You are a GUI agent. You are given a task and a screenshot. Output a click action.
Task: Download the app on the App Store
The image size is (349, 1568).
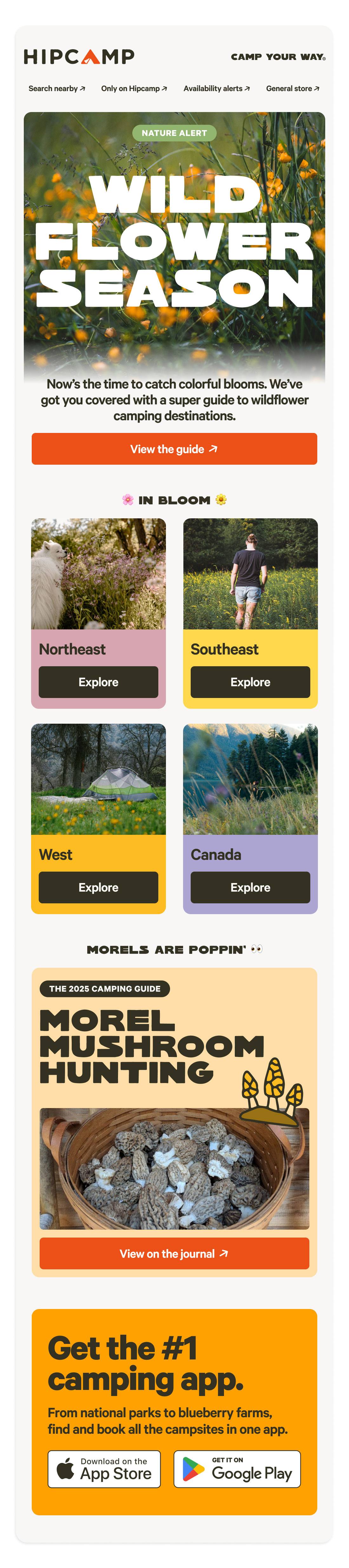tap(104, 1468)
